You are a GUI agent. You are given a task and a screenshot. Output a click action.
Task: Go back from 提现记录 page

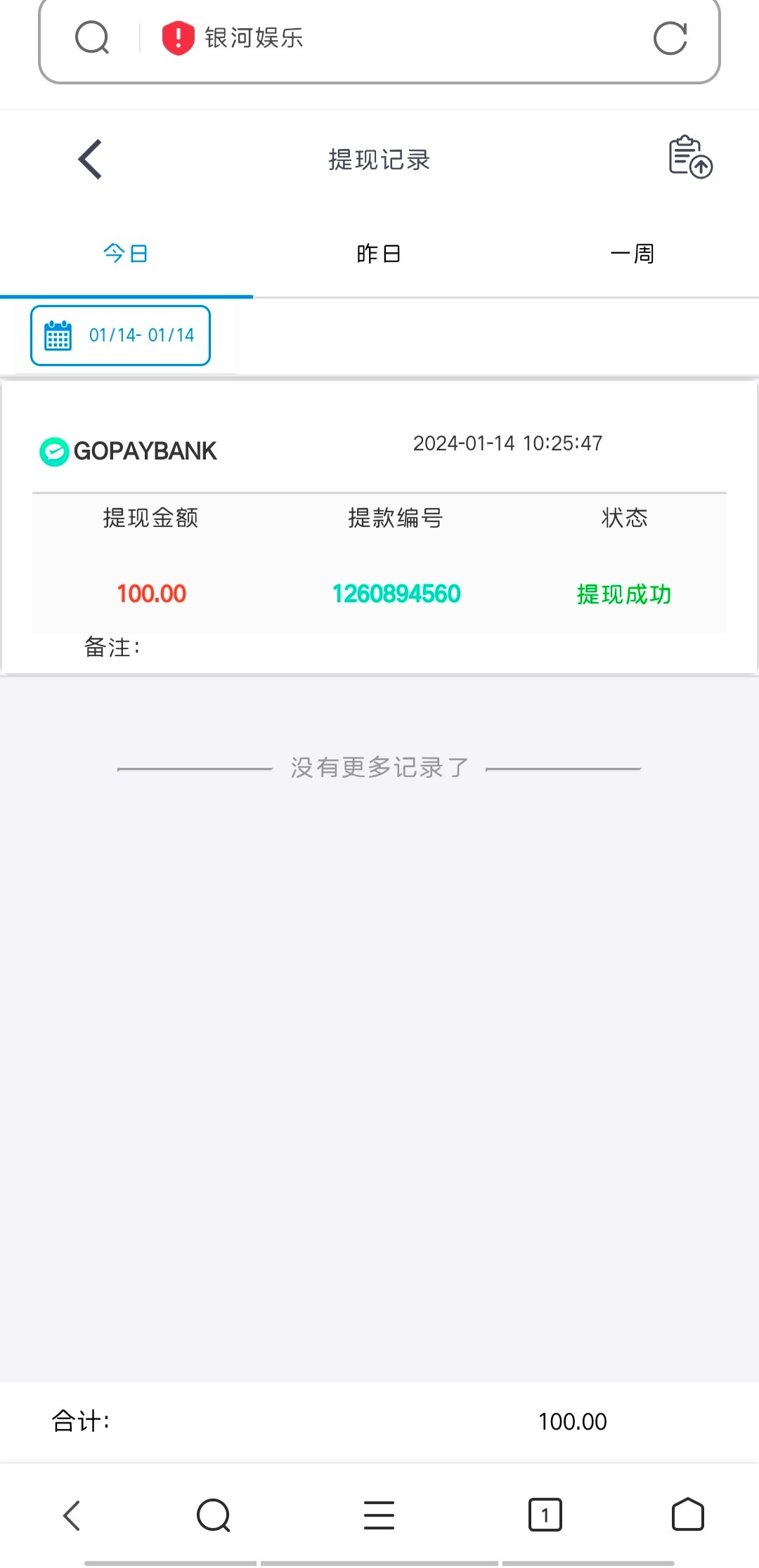[x=91, y=159]
